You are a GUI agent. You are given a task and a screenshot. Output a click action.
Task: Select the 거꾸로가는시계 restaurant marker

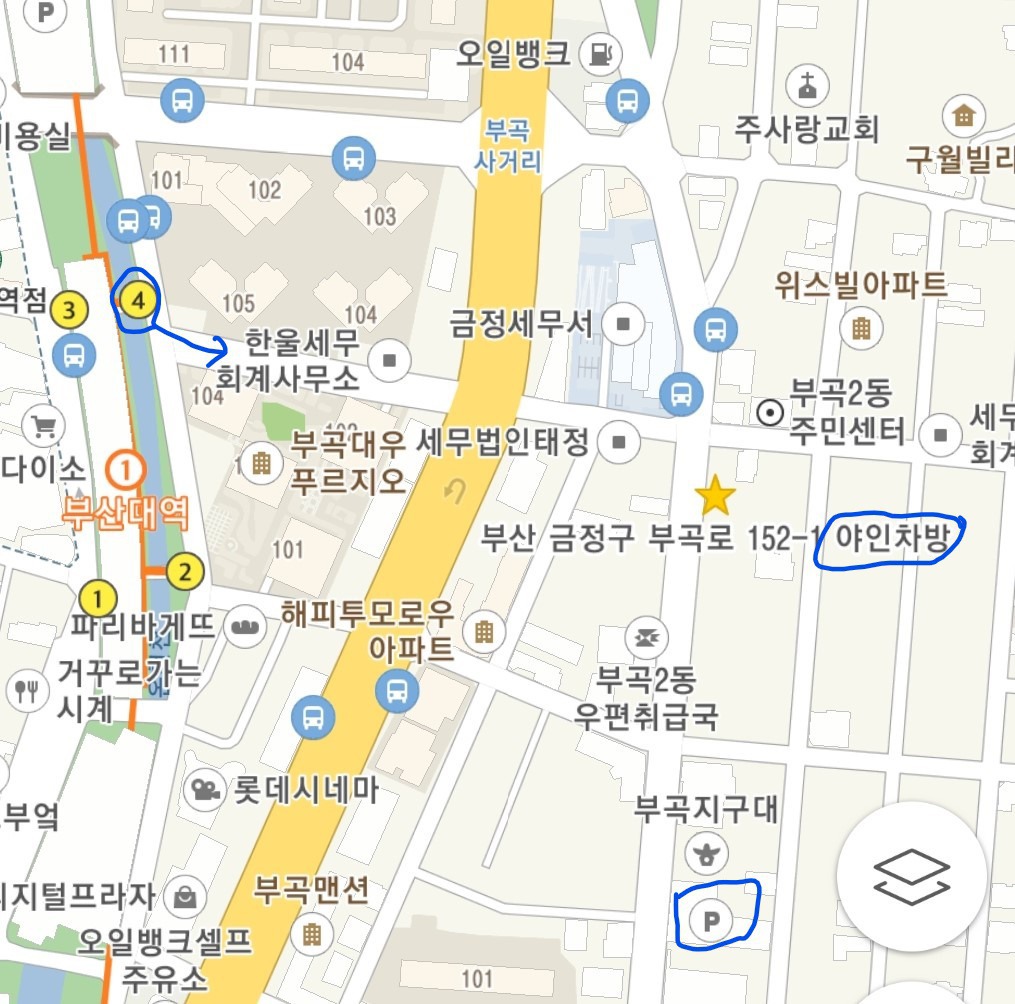25,688
